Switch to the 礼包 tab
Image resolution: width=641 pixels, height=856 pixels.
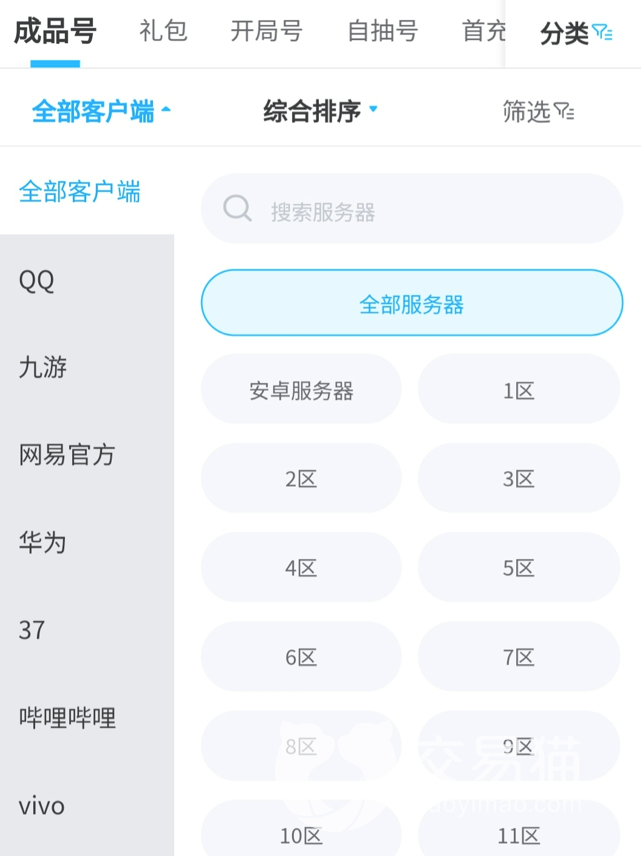point(163,31)
